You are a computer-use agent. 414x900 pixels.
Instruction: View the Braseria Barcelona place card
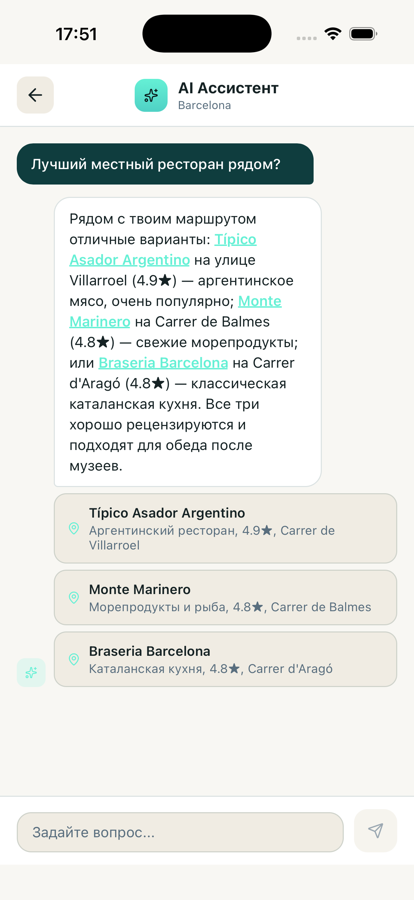(225, 659)
